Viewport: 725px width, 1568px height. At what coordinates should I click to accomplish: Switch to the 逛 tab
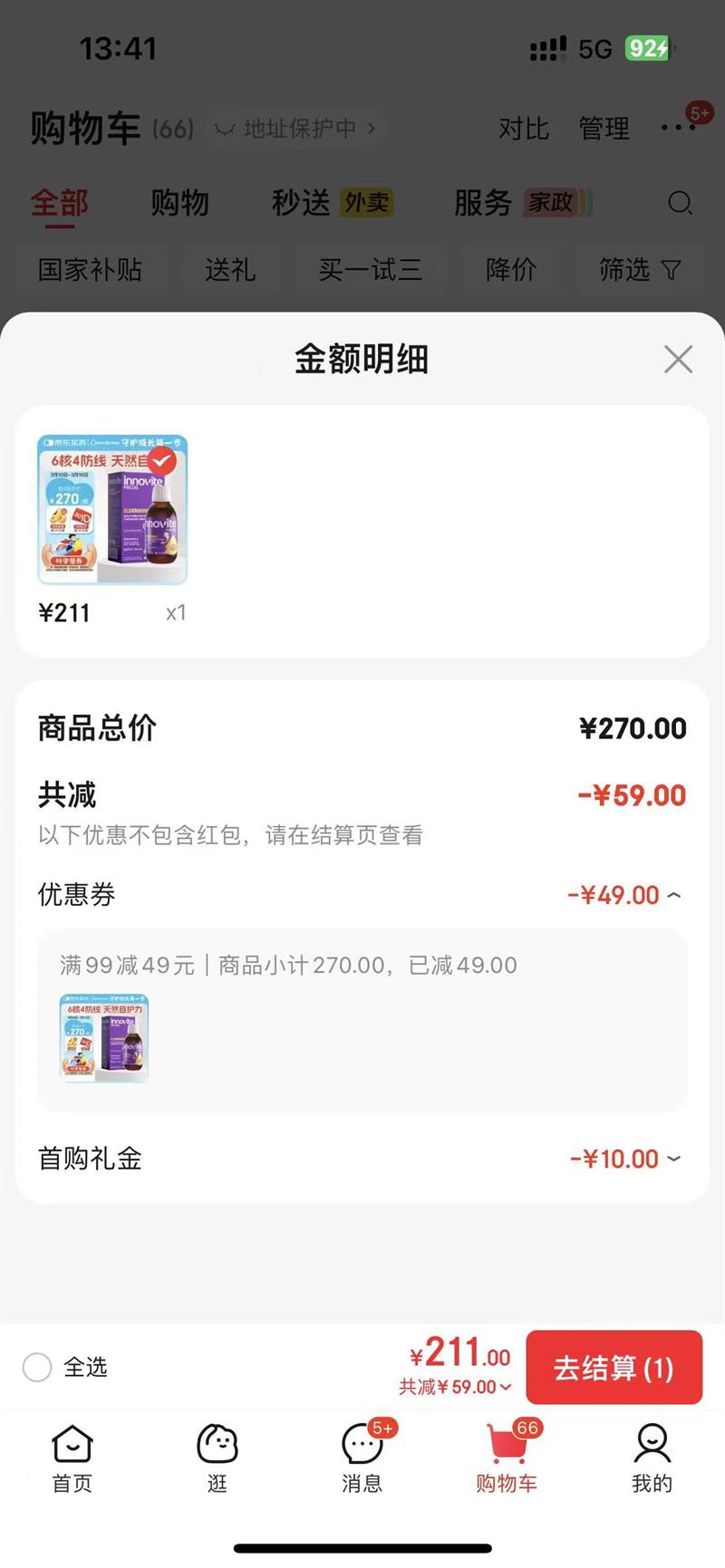217,1457
